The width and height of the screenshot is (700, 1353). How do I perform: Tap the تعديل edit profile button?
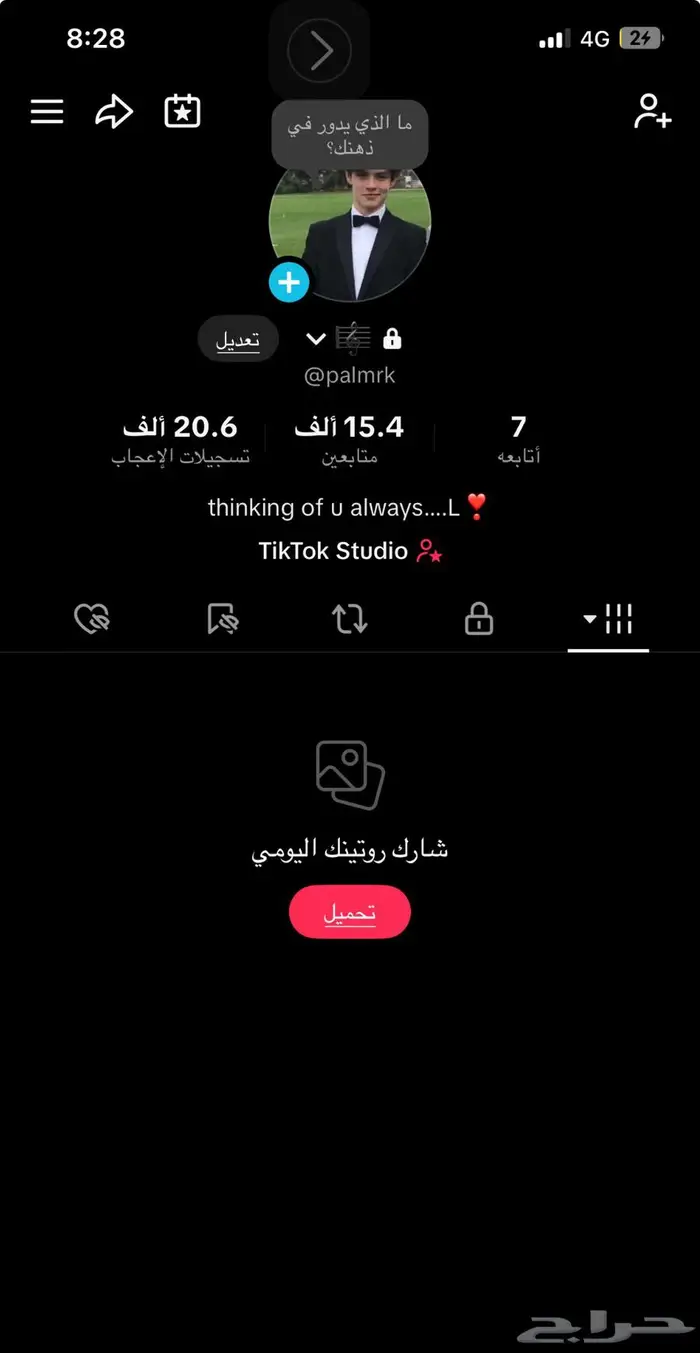[x=238, y=340]
